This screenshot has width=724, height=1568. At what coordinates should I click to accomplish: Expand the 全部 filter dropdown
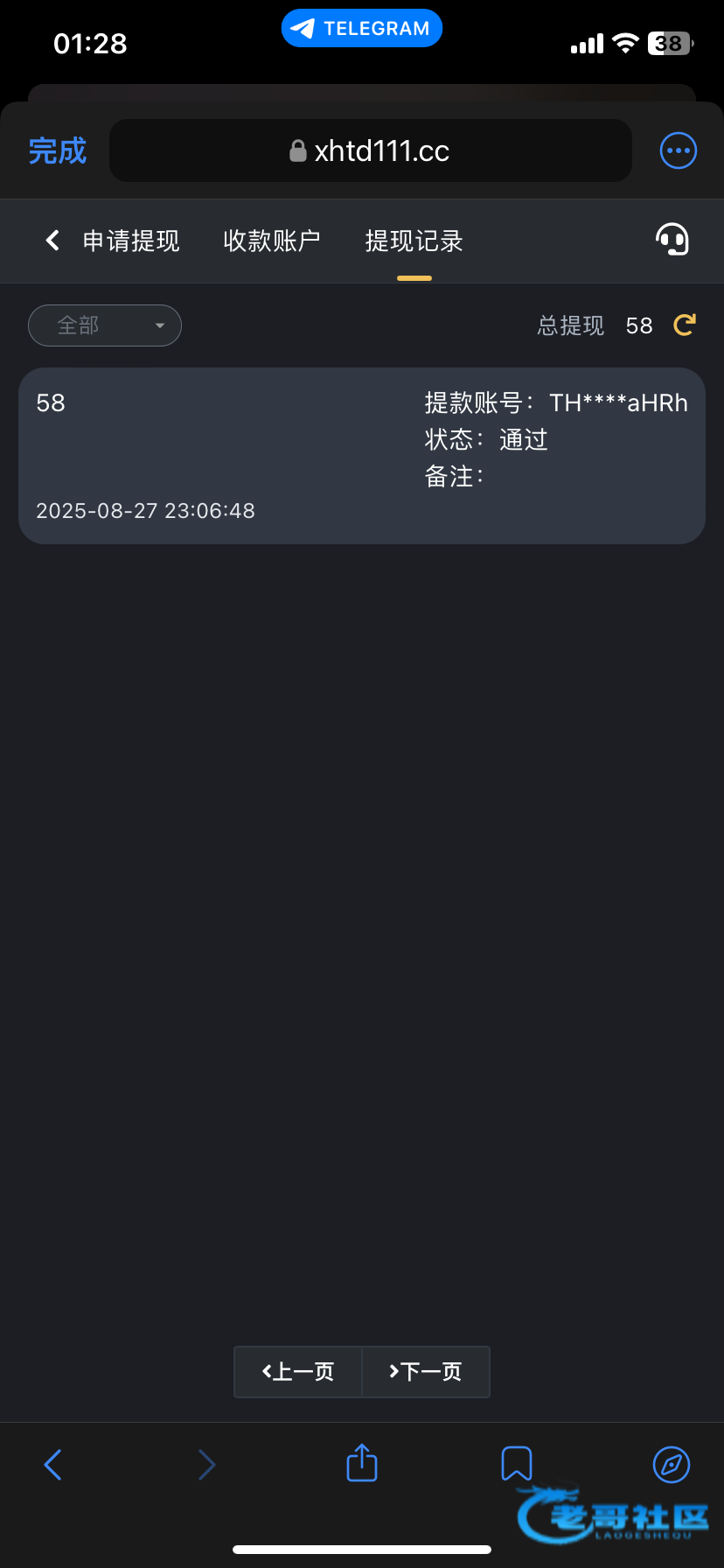click(x=105, y=325)
